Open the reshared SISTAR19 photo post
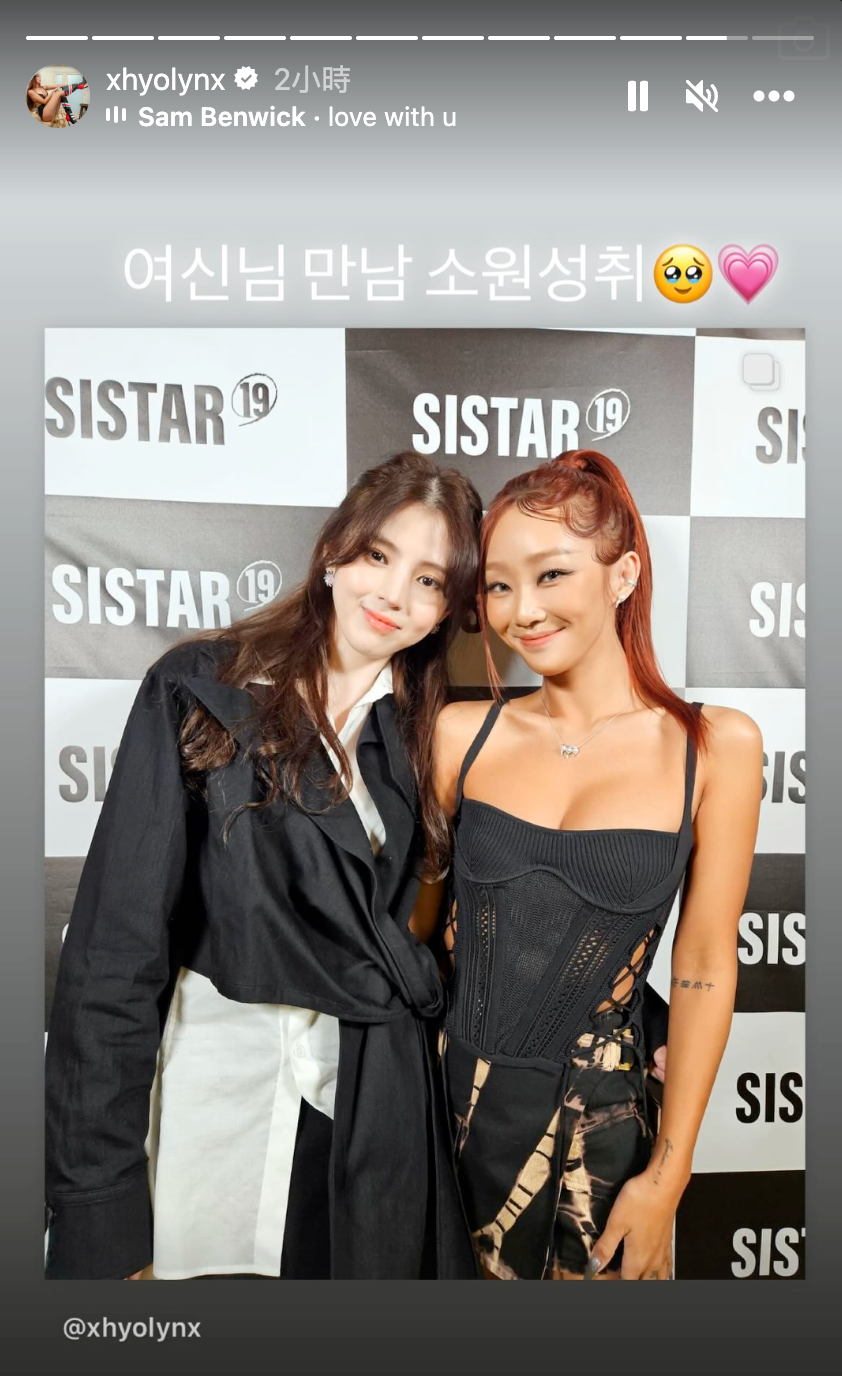842x1376 pixels. coord(424,802)
